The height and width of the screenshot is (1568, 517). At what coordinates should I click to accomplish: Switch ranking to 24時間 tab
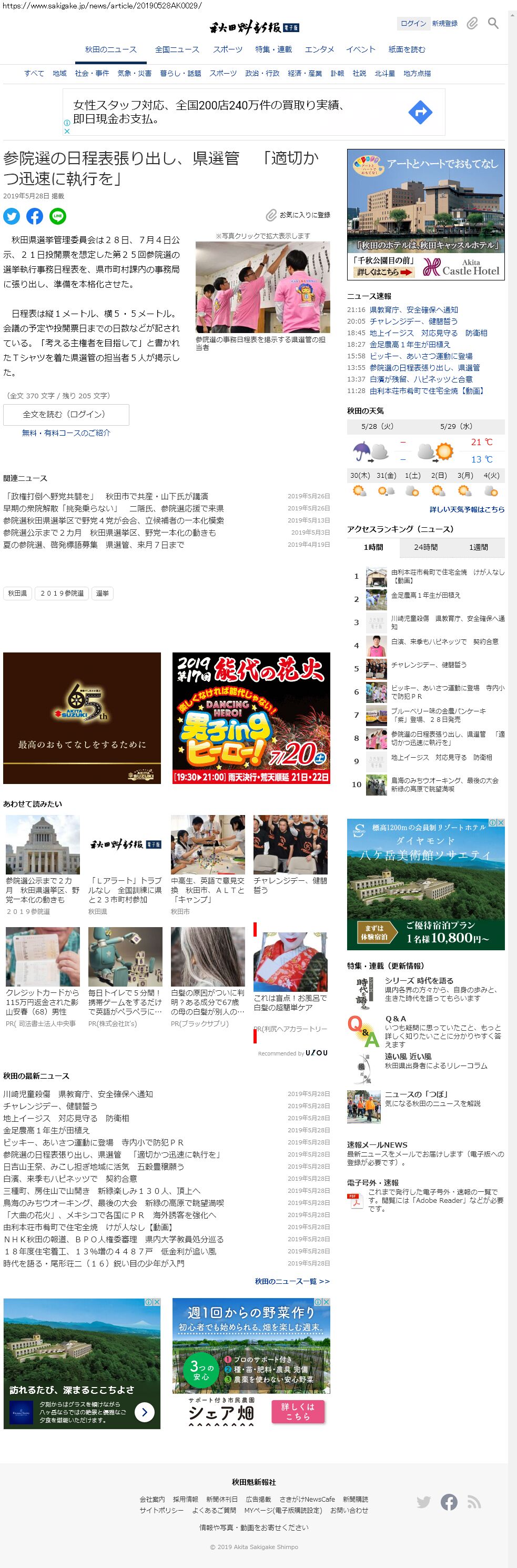pos(426,547)
